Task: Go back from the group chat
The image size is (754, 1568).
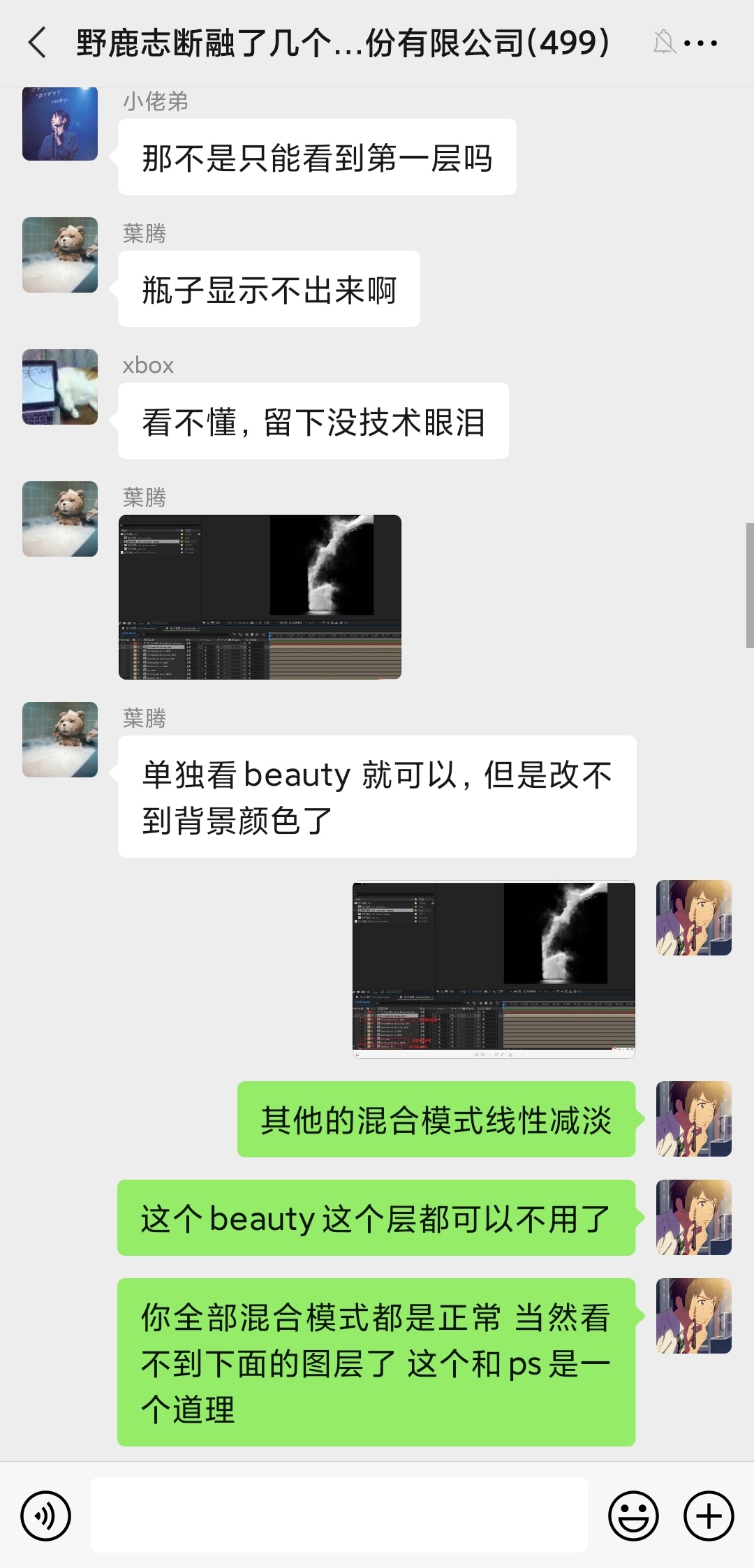Action: click(38, 43)
